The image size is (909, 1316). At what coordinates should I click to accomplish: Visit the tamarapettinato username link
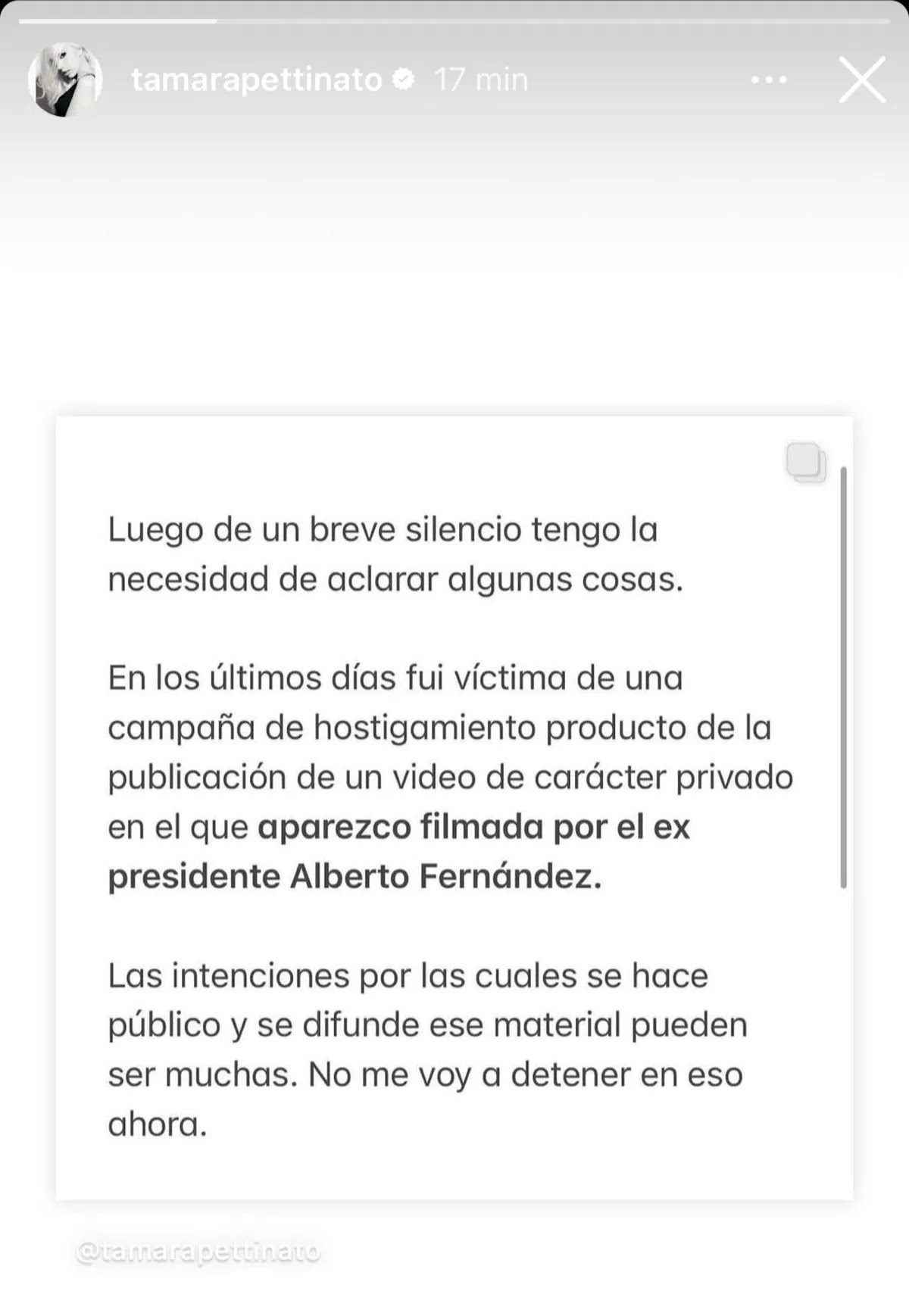pos(256,80)
